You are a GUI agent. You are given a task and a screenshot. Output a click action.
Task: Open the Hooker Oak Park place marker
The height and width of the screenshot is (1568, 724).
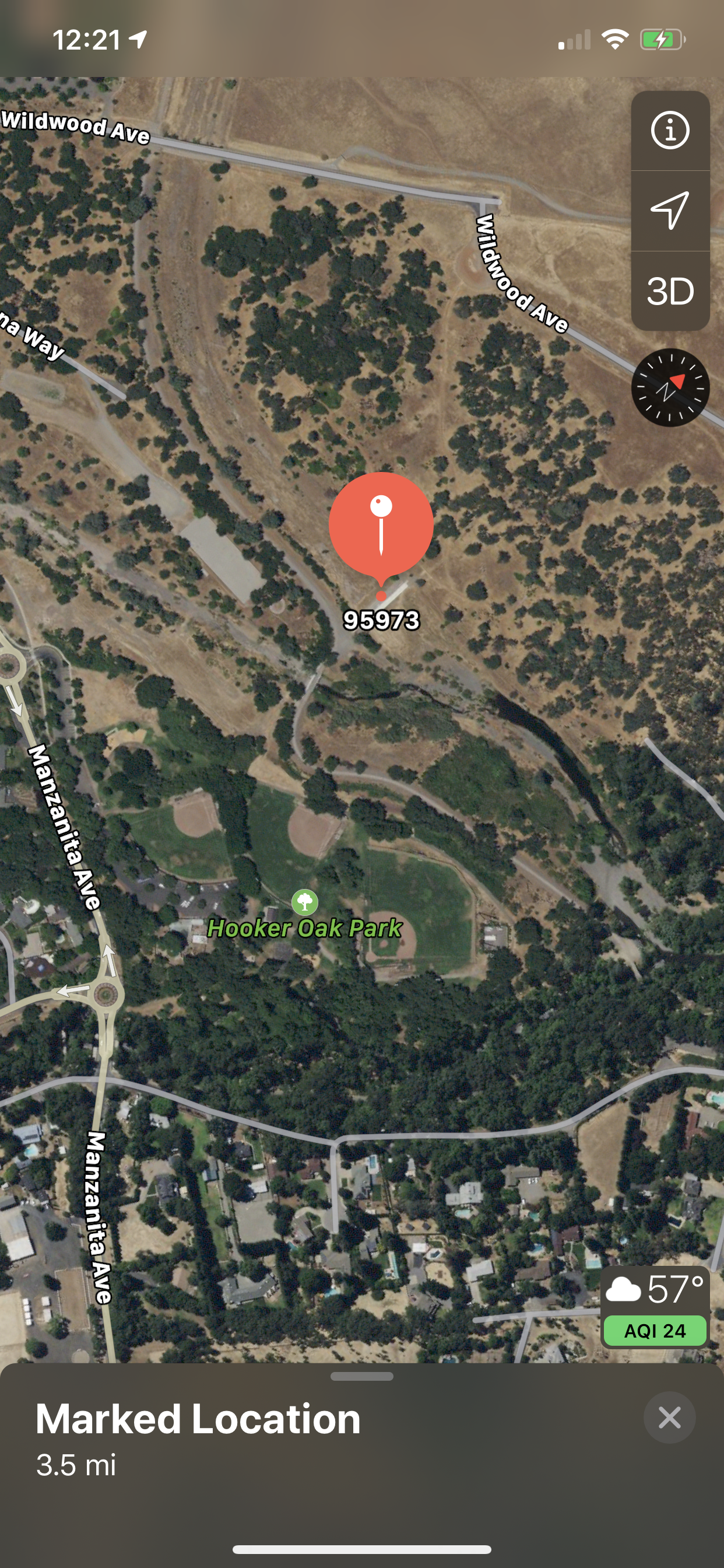[305, 902]
